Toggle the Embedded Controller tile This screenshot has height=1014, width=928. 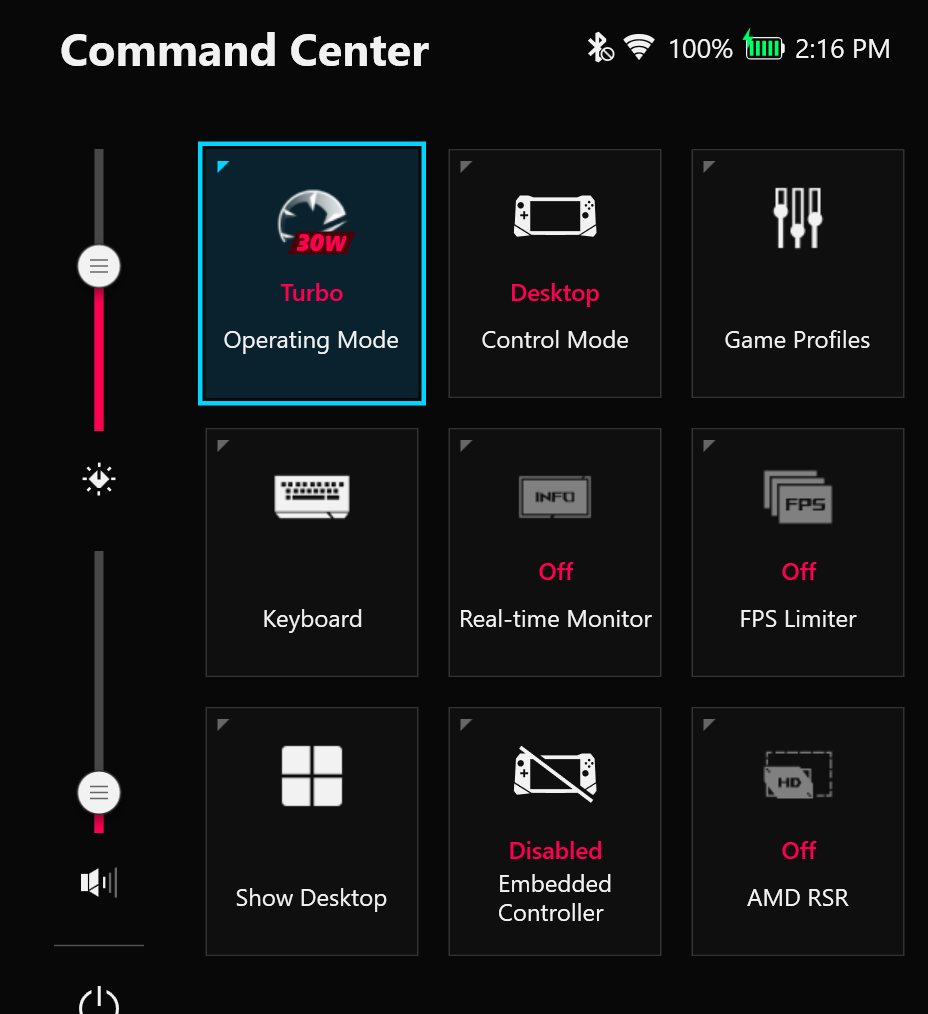coord(555,831)
